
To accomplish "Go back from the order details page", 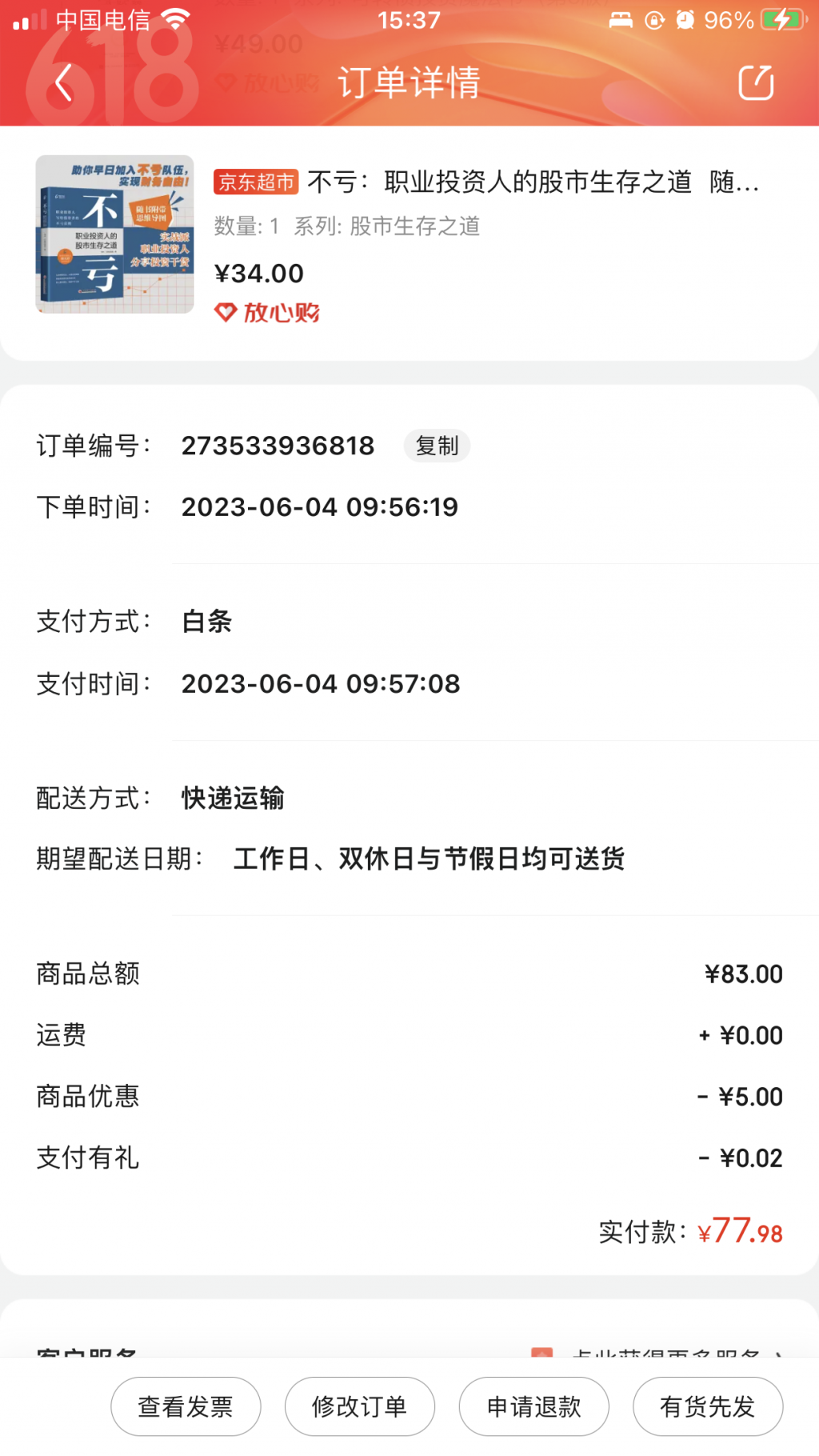I will (64, 83).
